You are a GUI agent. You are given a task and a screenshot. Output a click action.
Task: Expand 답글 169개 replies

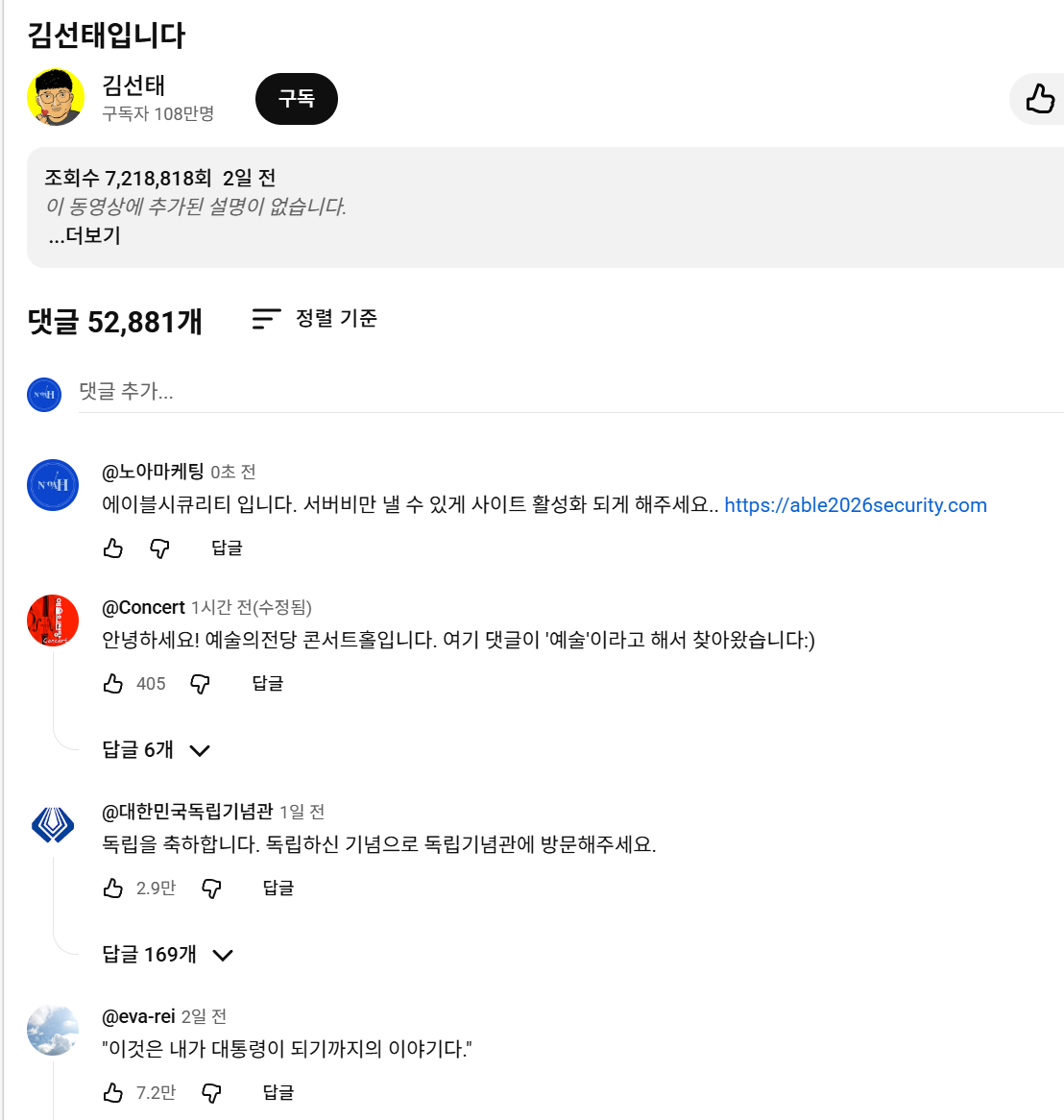point(167,955)
